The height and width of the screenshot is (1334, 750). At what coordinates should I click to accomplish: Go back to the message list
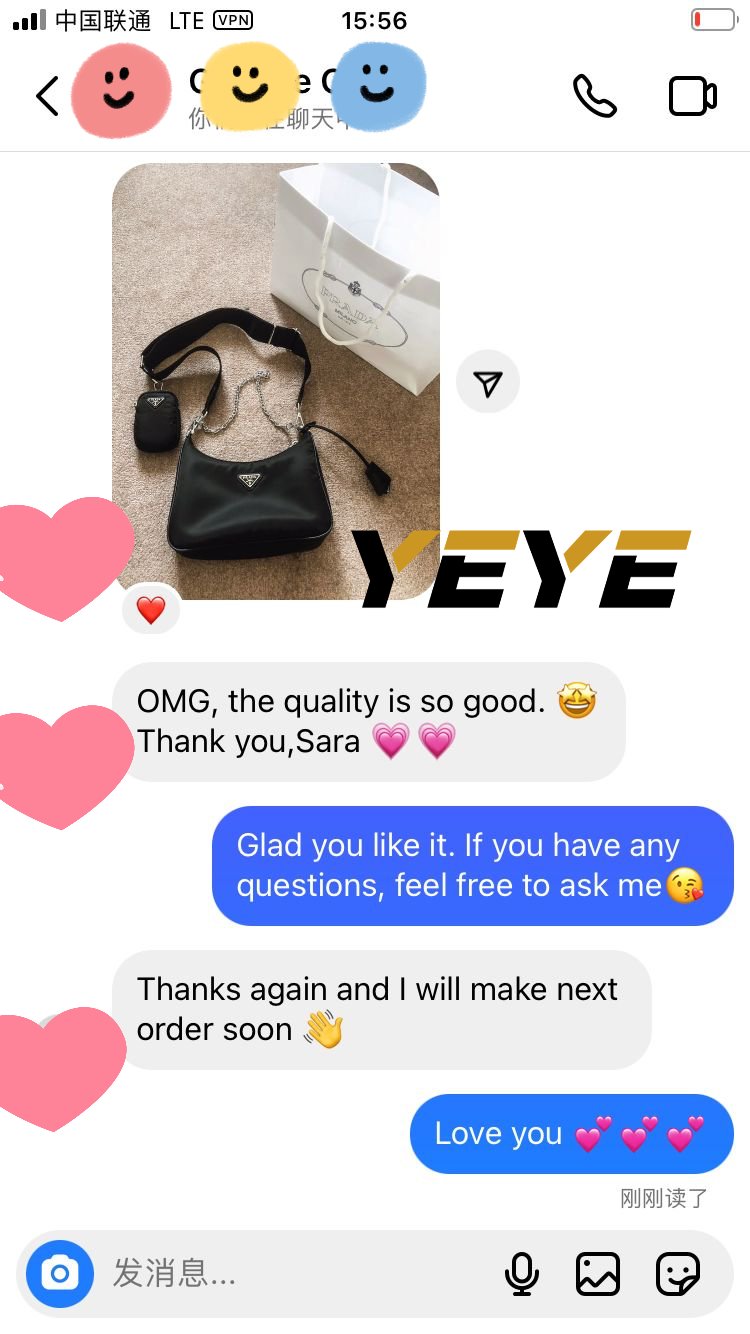click(47, 96)
